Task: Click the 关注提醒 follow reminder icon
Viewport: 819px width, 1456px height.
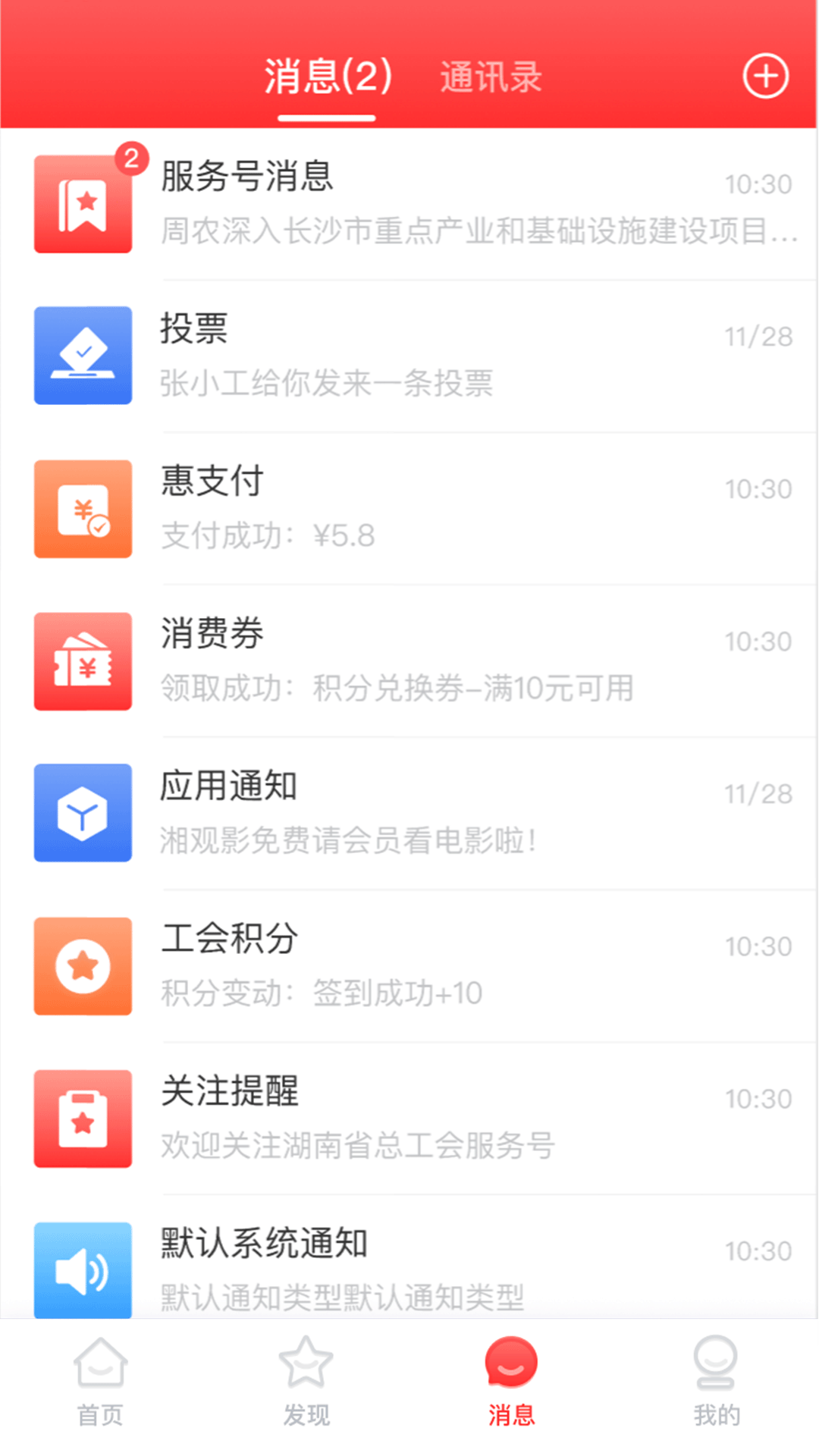Action: 83,1119
